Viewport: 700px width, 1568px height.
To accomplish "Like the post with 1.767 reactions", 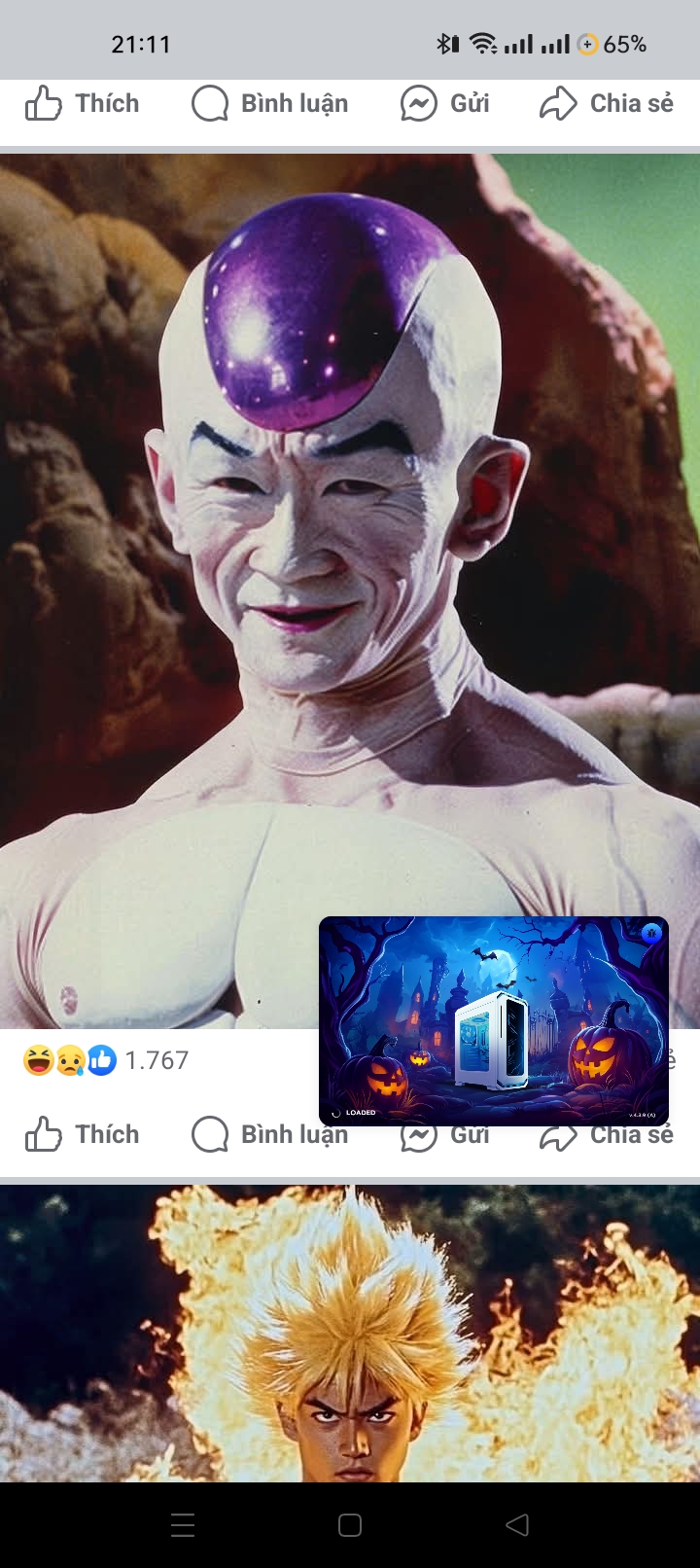I will [82, 1134].
